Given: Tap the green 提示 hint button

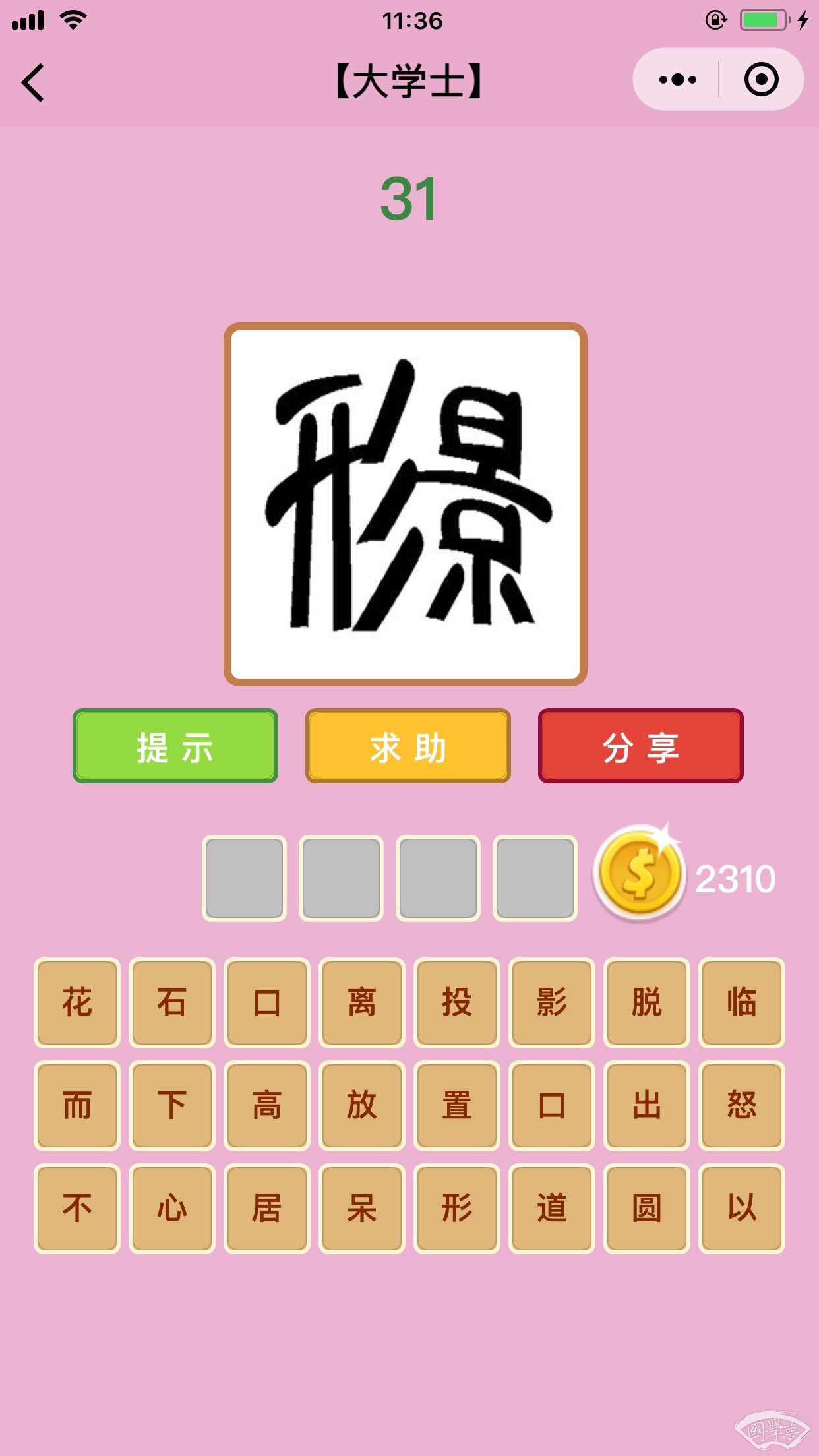Looking at the screenshot, I should [x=175, y=746].
